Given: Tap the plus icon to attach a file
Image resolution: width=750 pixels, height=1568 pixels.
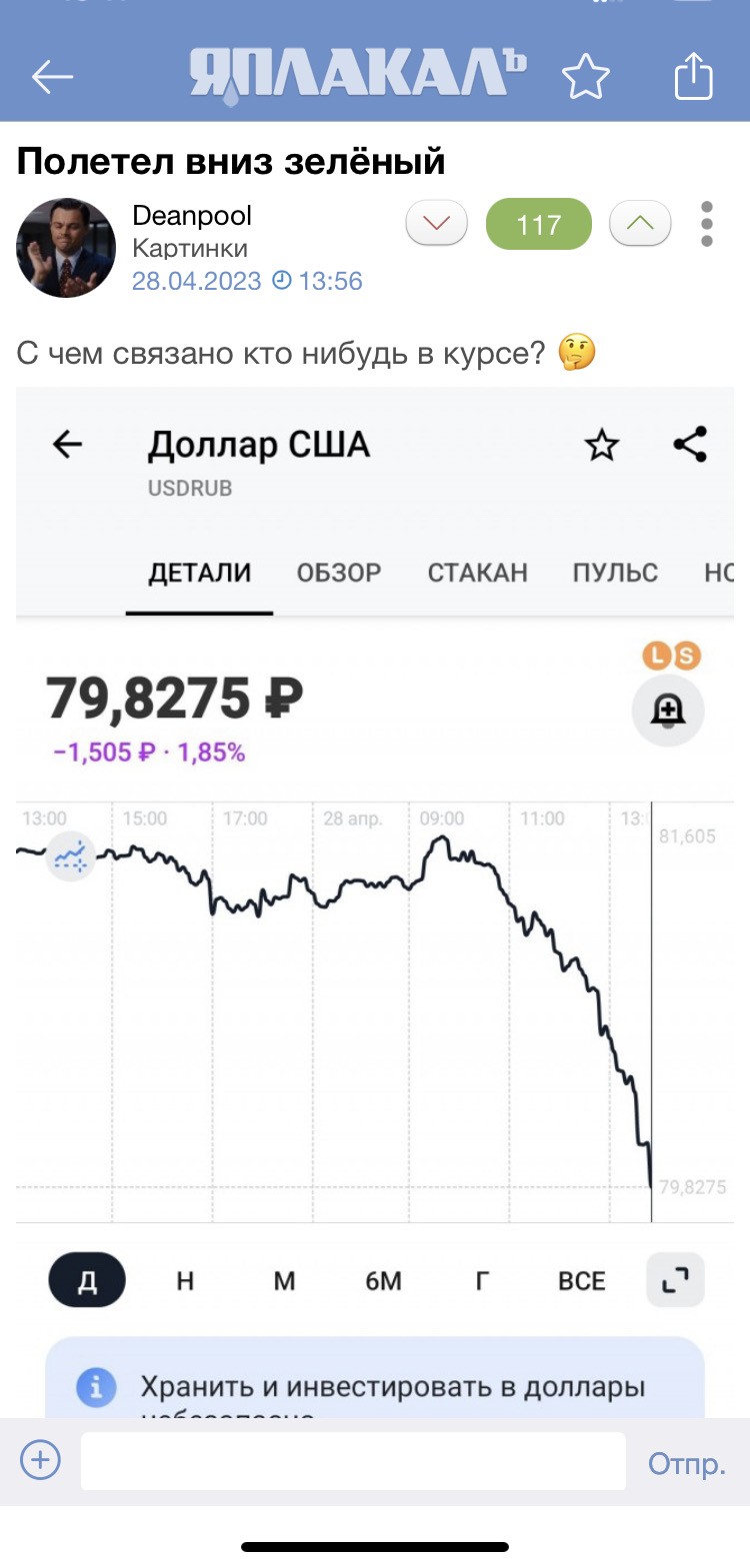Looking at the screenshot, I should click(41, 1461).
